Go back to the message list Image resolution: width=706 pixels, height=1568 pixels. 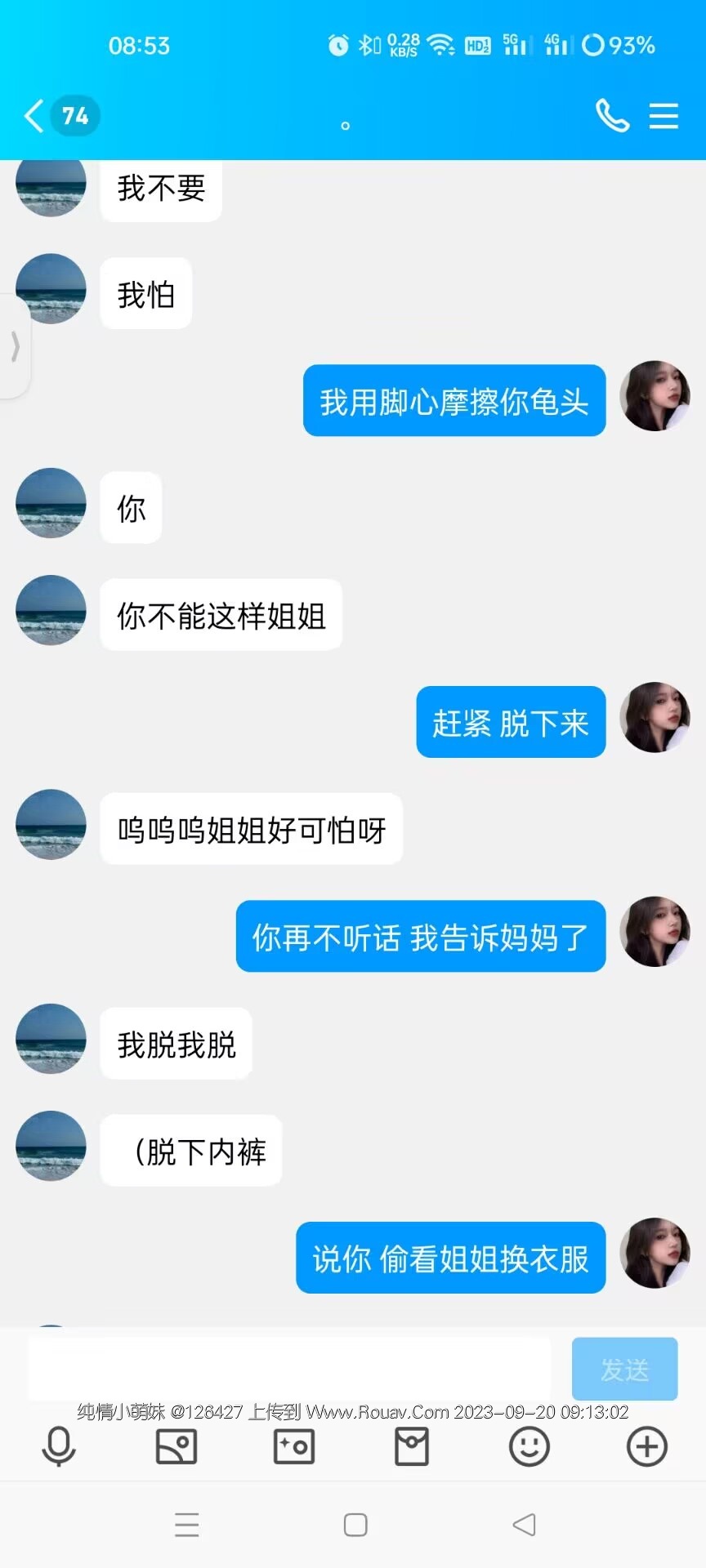coord(34,116)
